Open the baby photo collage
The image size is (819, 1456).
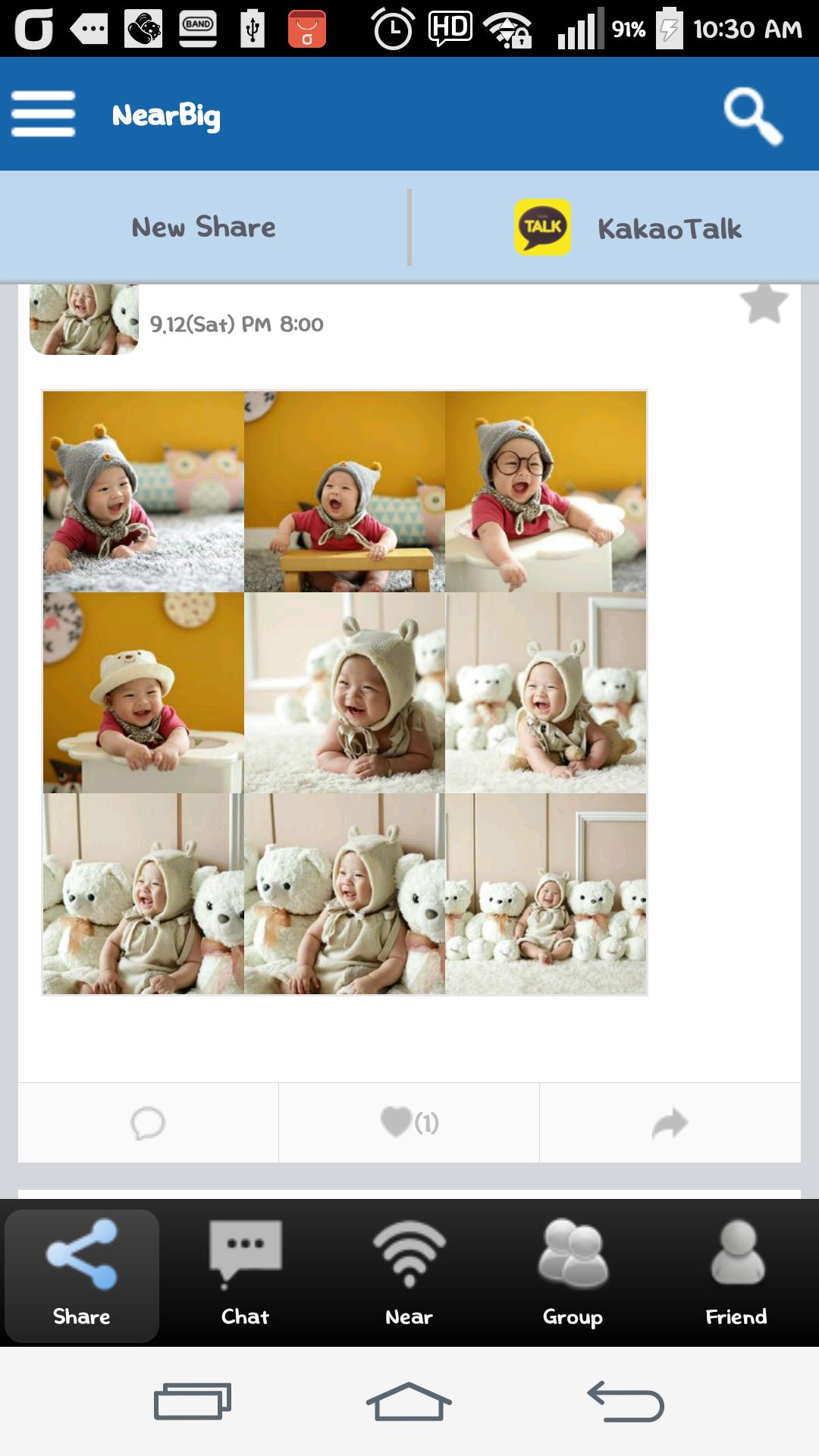344,692
